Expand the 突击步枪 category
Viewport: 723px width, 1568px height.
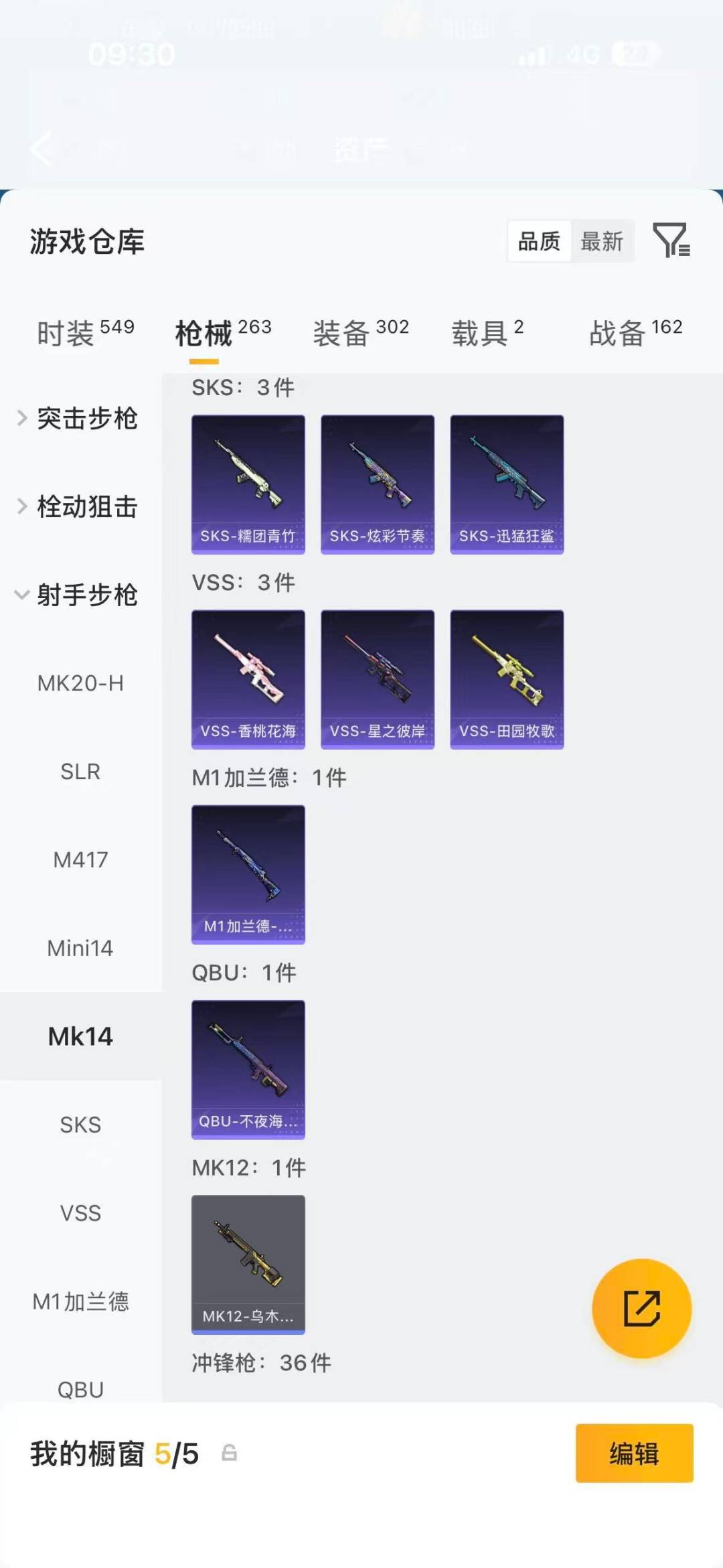point(87,419)
